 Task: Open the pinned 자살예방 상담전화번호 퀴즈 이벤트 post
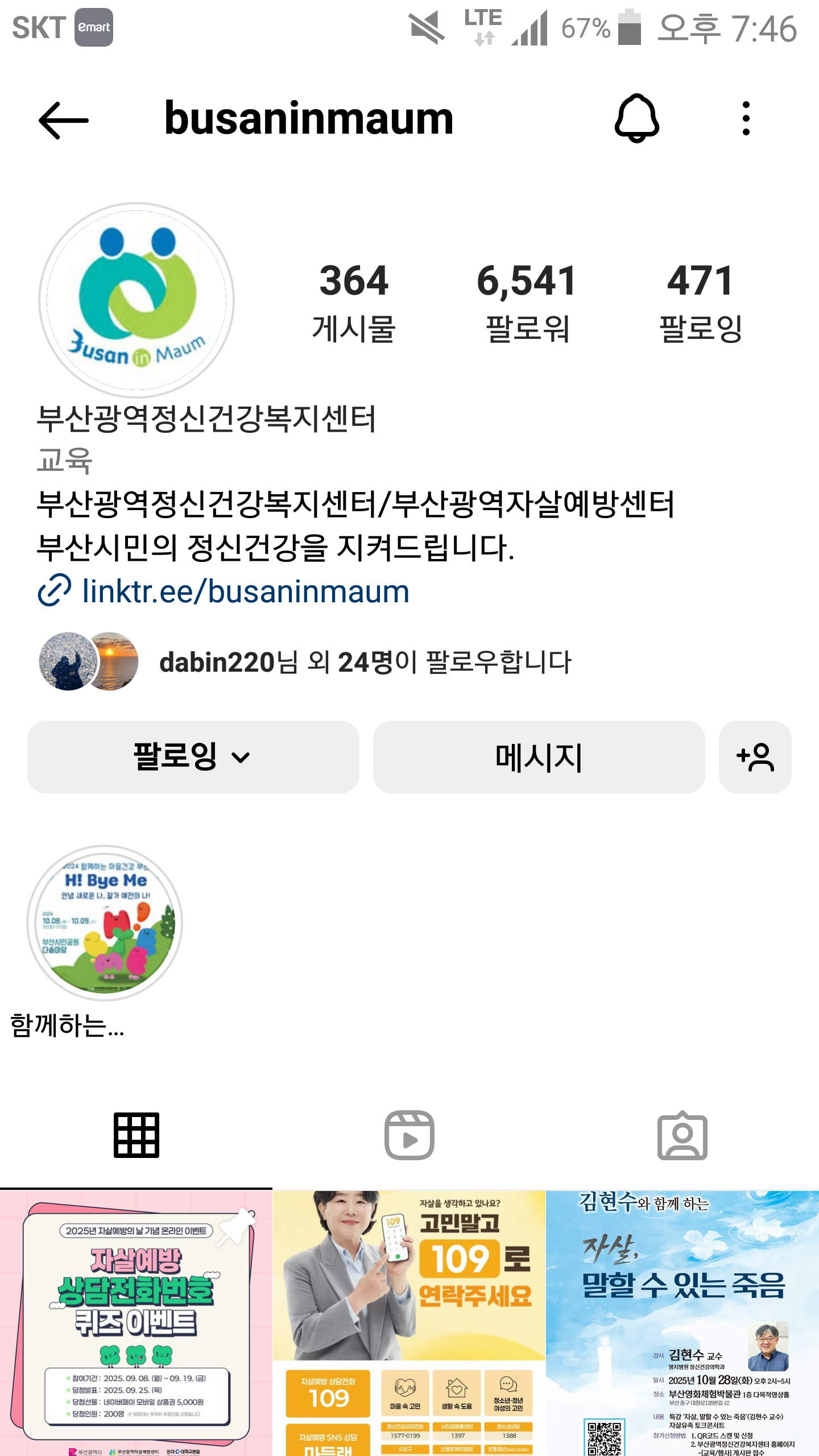[136, 1325]
